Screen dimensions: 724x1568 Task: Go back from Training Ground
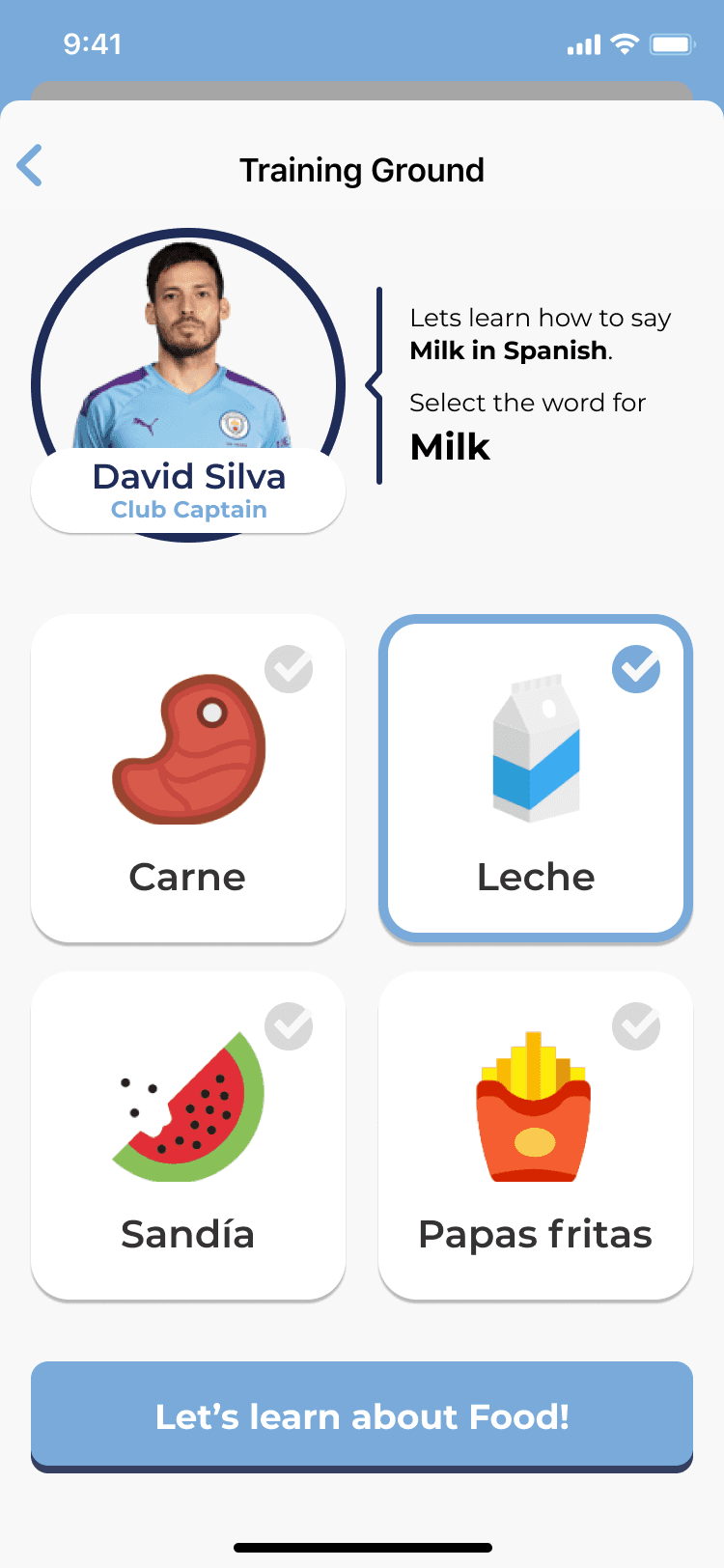(31, 166)
